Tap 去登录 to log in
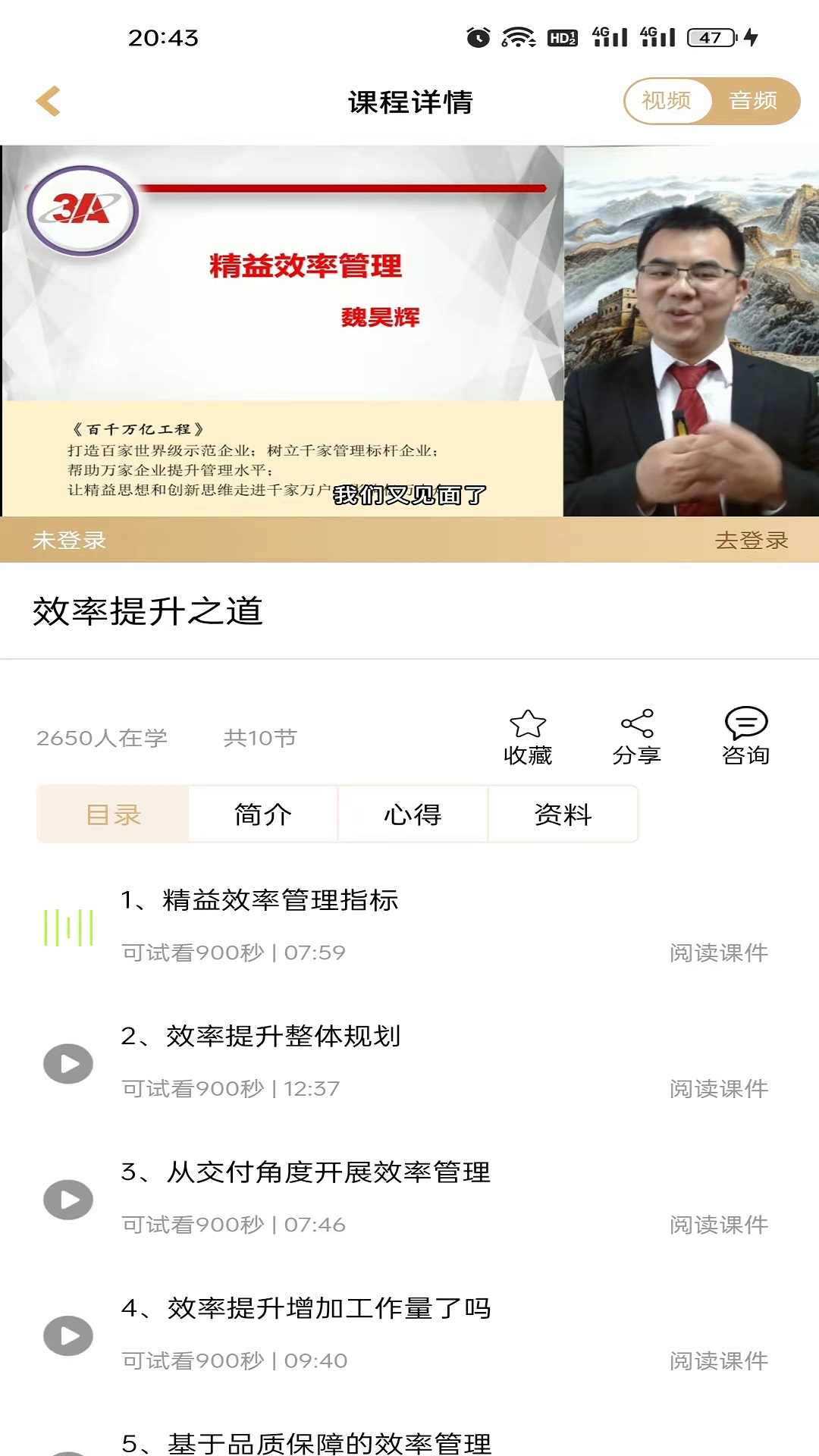Screen dimensions: 819x1456 751,540
